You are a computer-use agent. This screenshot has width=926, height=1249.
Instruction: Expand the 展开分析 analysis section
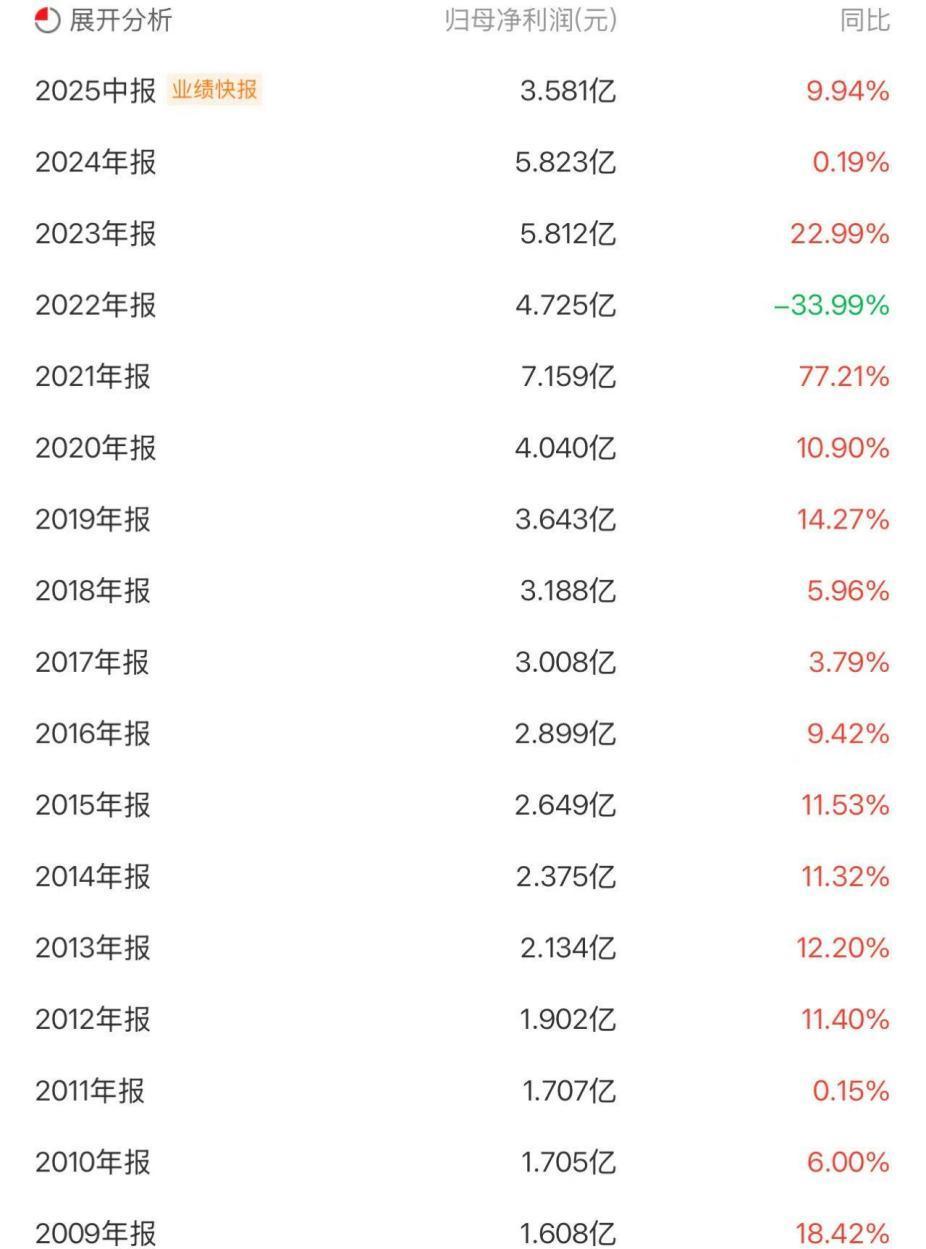click(104, 20)
